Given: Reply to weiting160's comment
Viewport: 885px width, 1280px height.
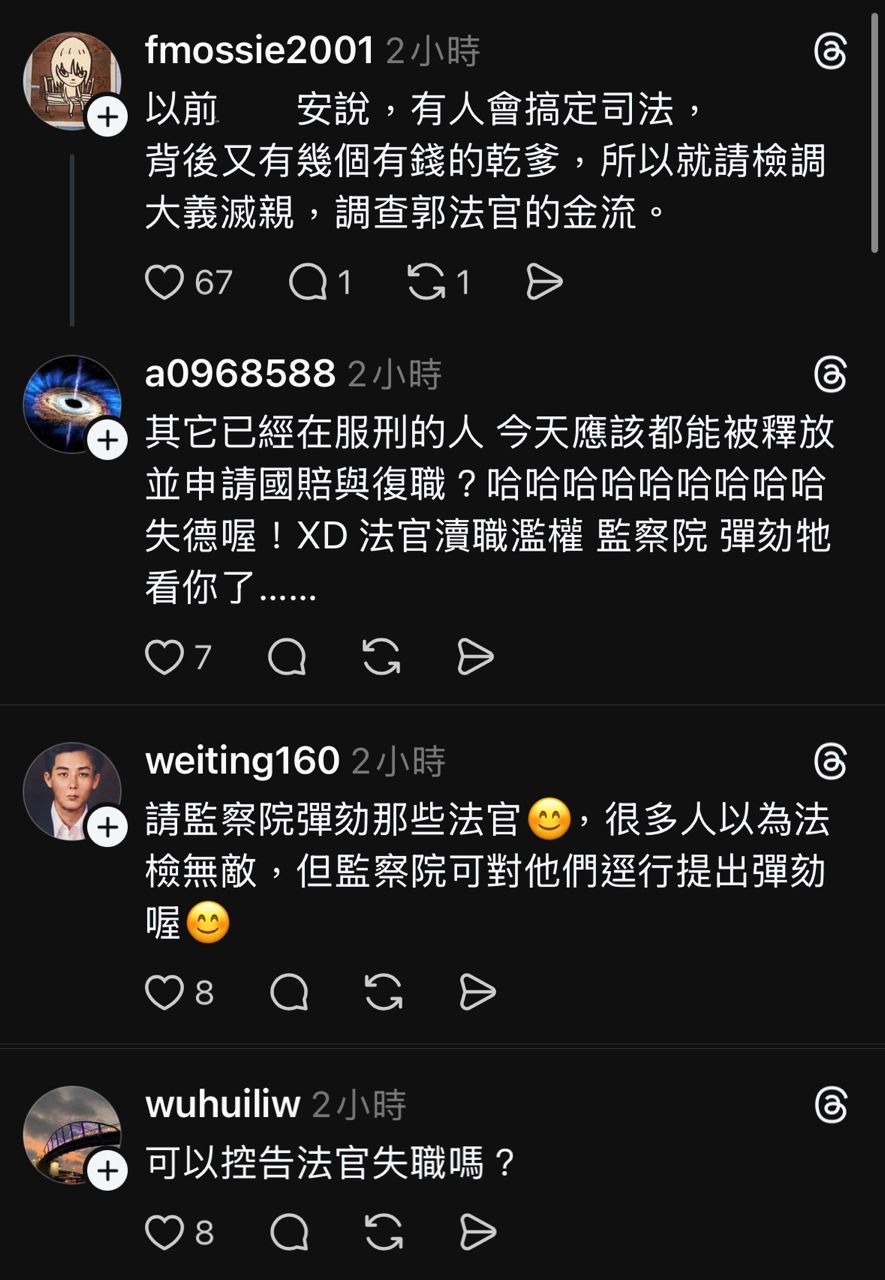Looking at the screenshot, I should (x=289, y=992).
